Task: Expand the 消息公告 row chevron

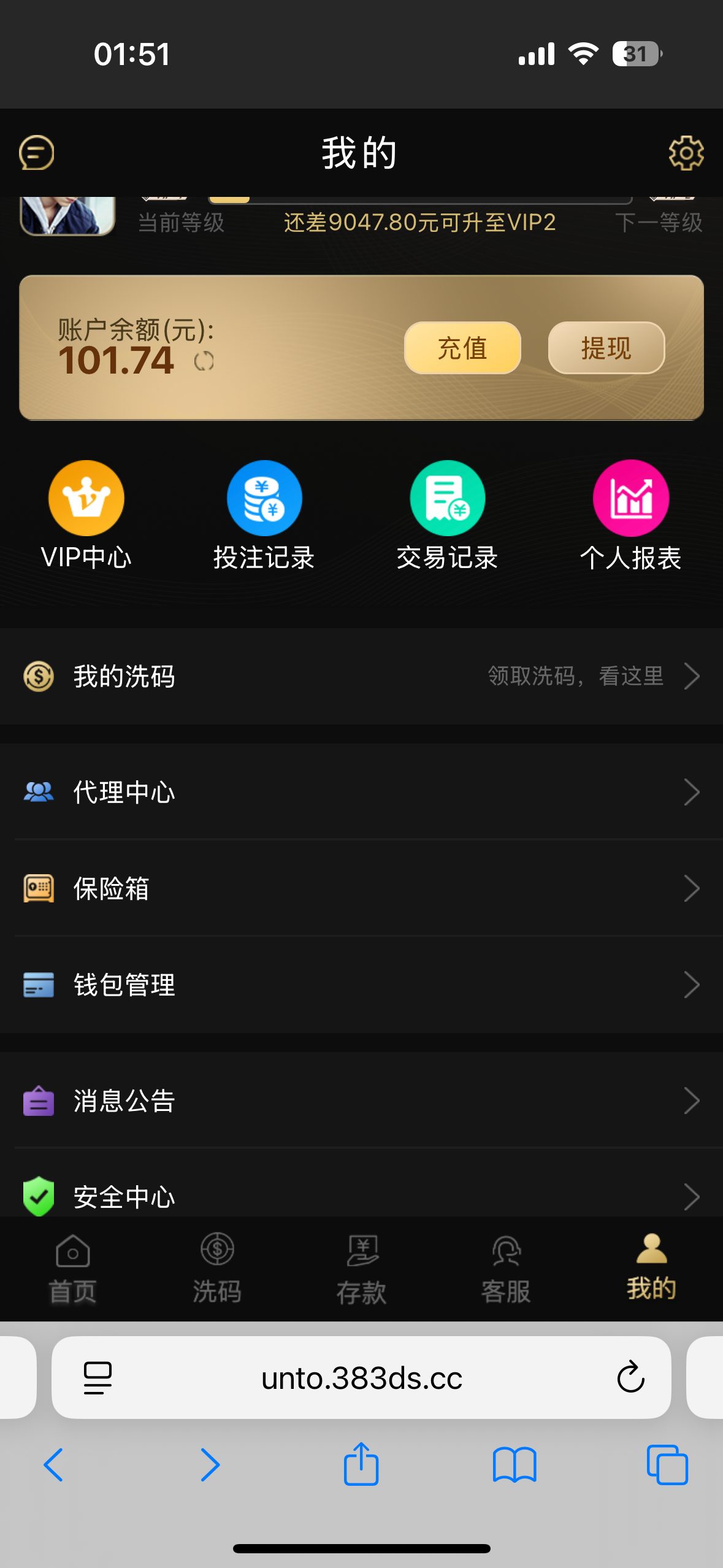Action: point(692,1100)
